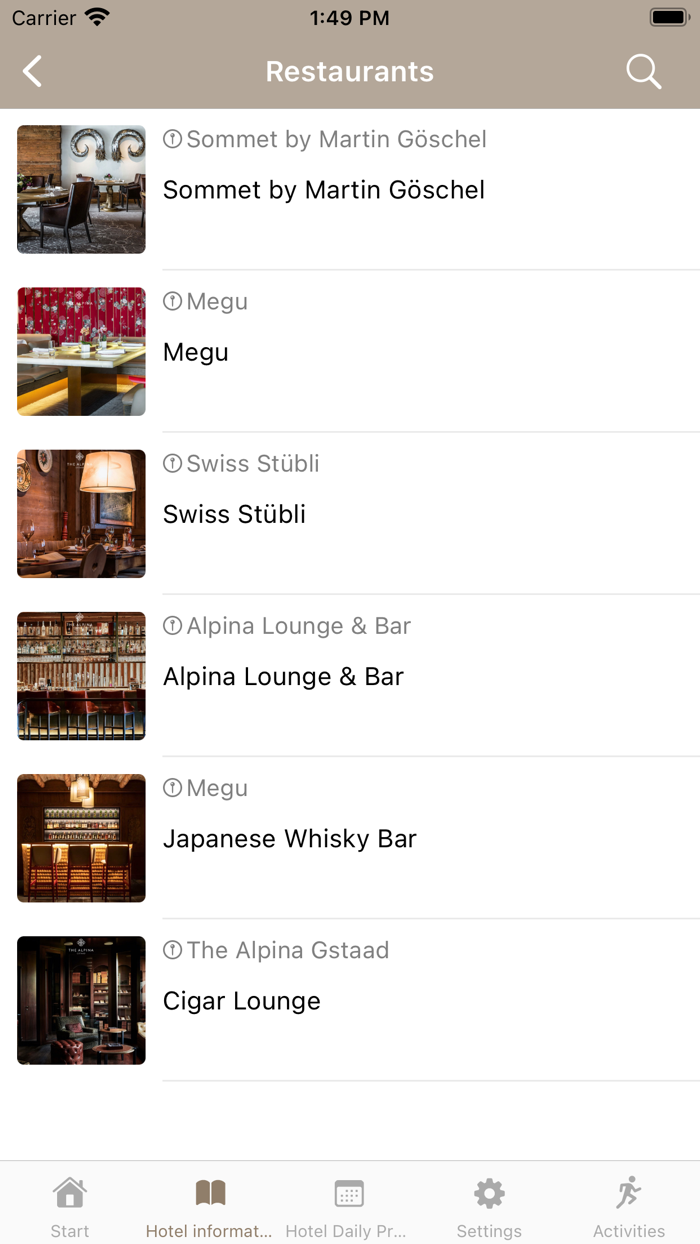Open the Swiss Stübli entry
The height and width of the screenshot is (1244, 700).
[x=350, y=513]
